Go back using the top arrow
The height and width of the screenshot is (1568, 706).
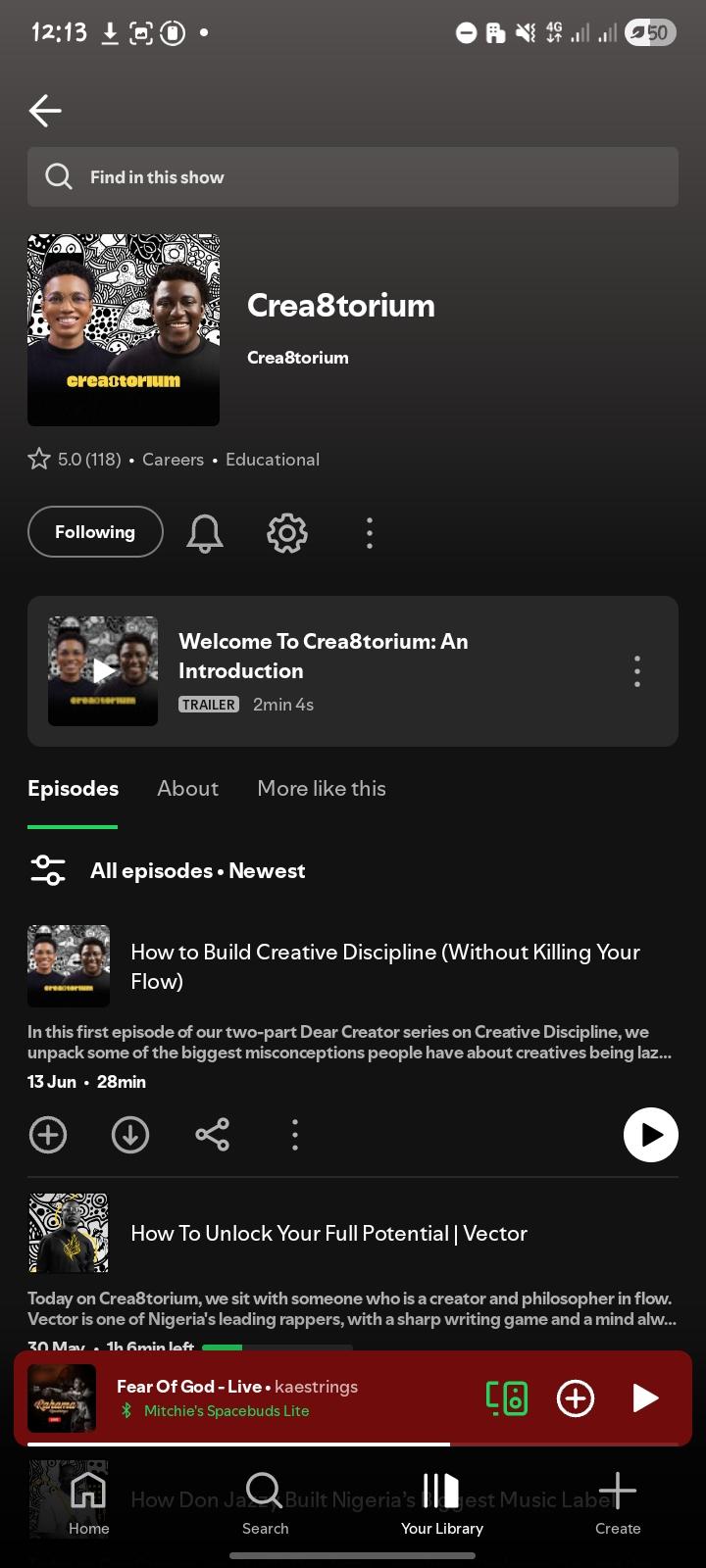pyautogui.click(x=45, y=111)
